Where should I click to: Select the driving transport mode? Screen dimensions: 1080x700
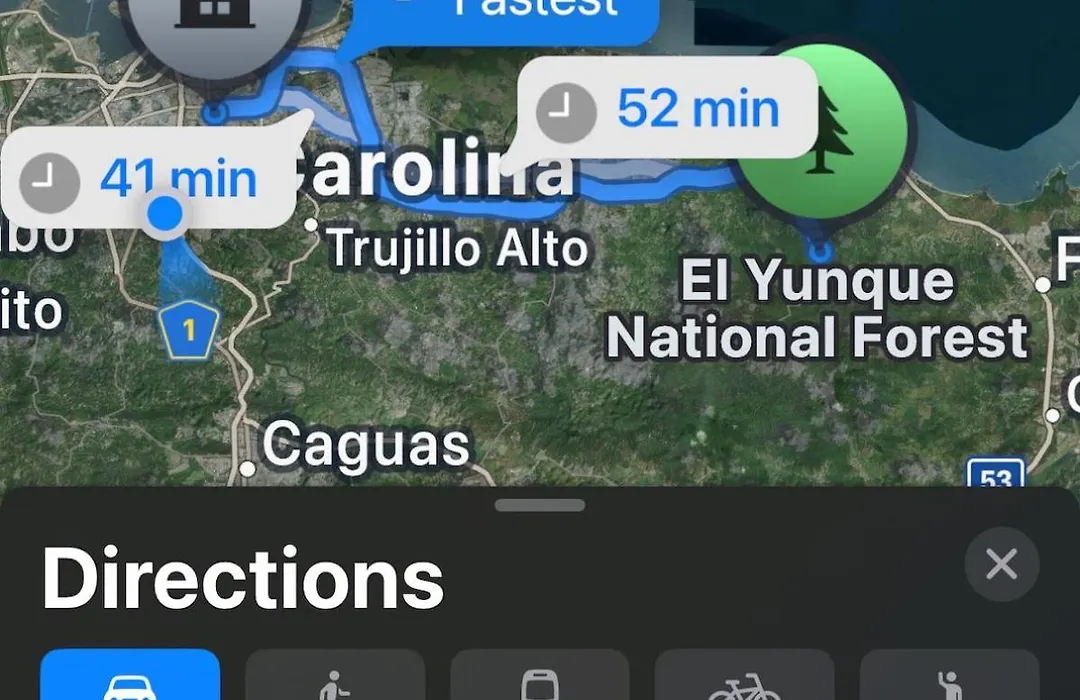[130, 678]
